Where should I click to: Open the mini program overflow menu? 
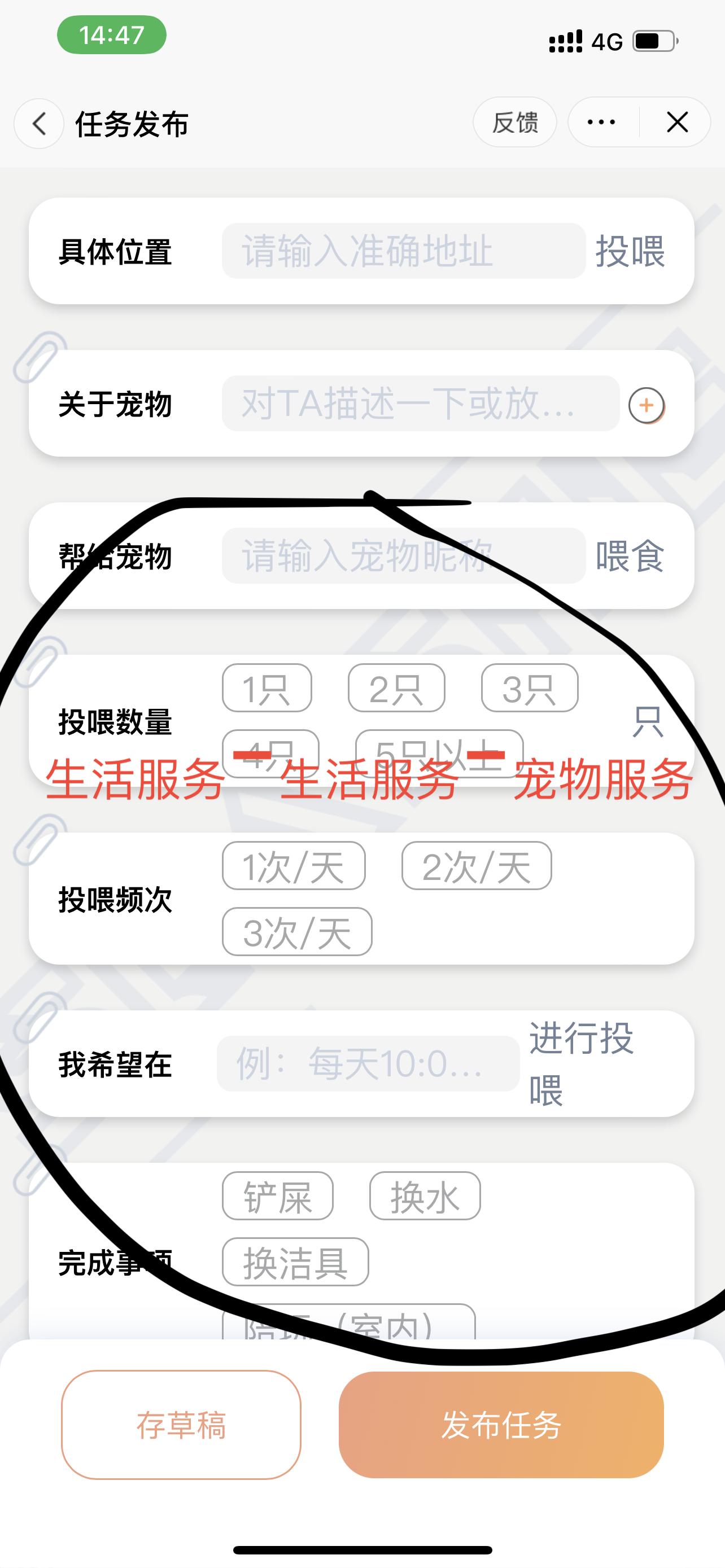coord(601,122)
